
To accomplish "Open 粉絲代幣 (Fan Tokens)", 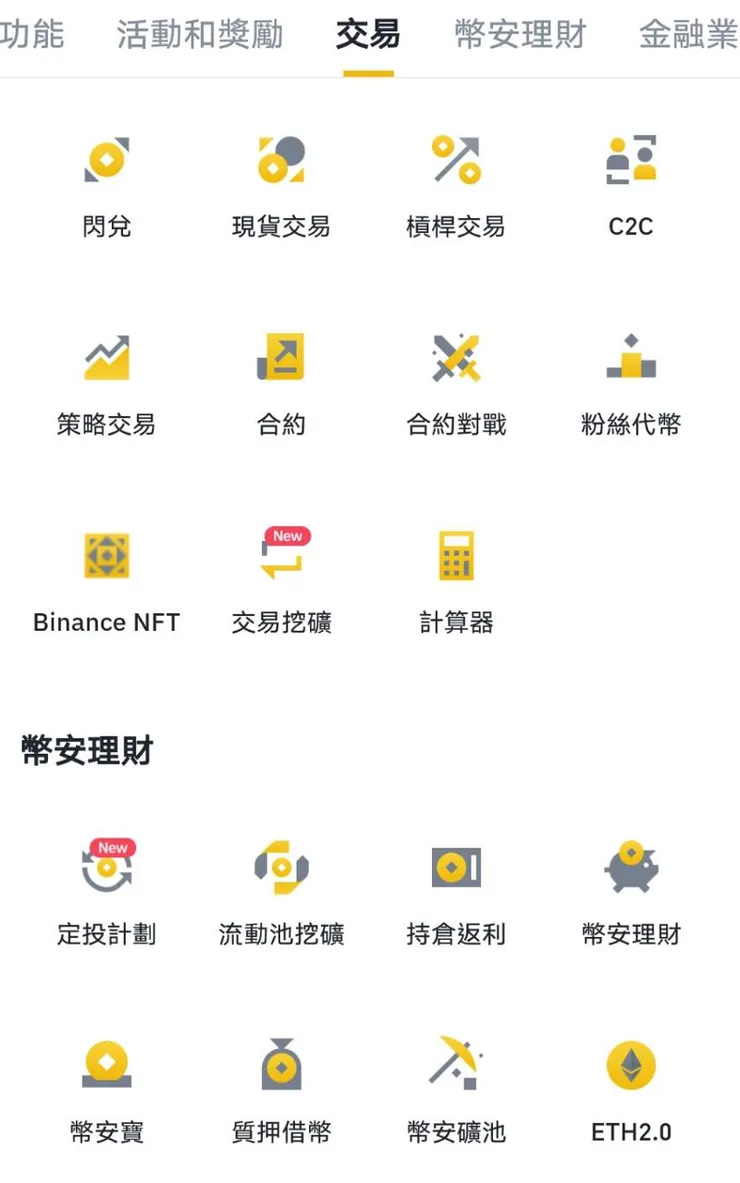I will tap(629, 383).
